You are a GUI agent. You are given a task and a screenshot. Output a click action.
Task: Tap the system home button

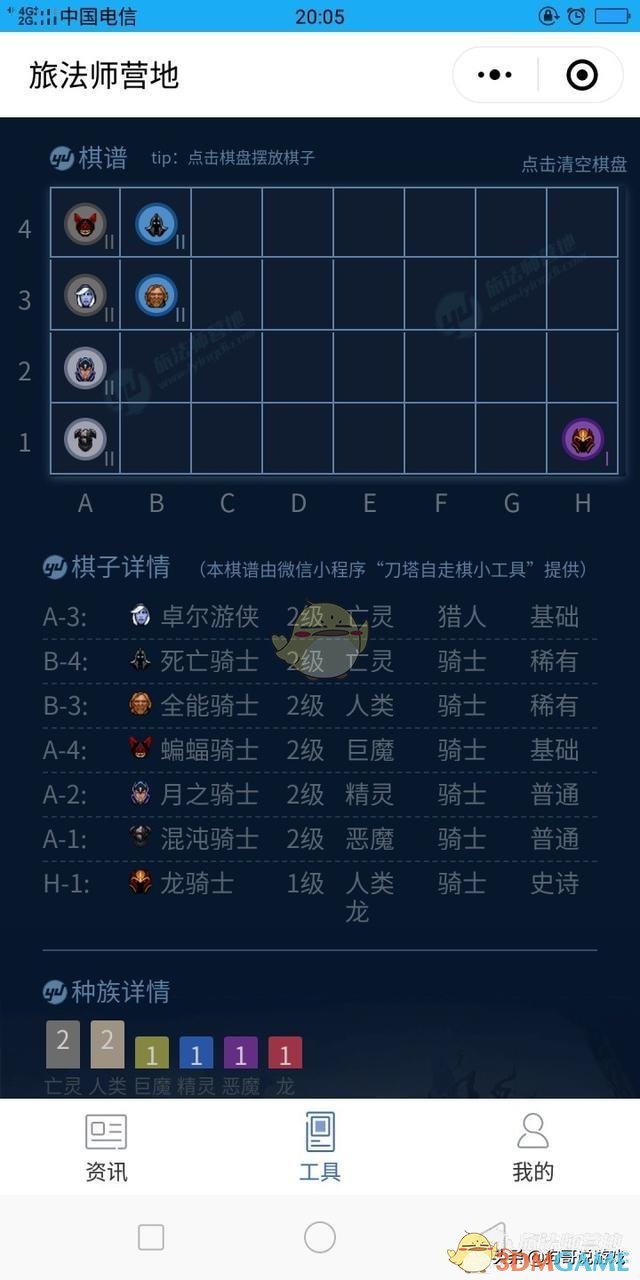(x=320, y=1237)
